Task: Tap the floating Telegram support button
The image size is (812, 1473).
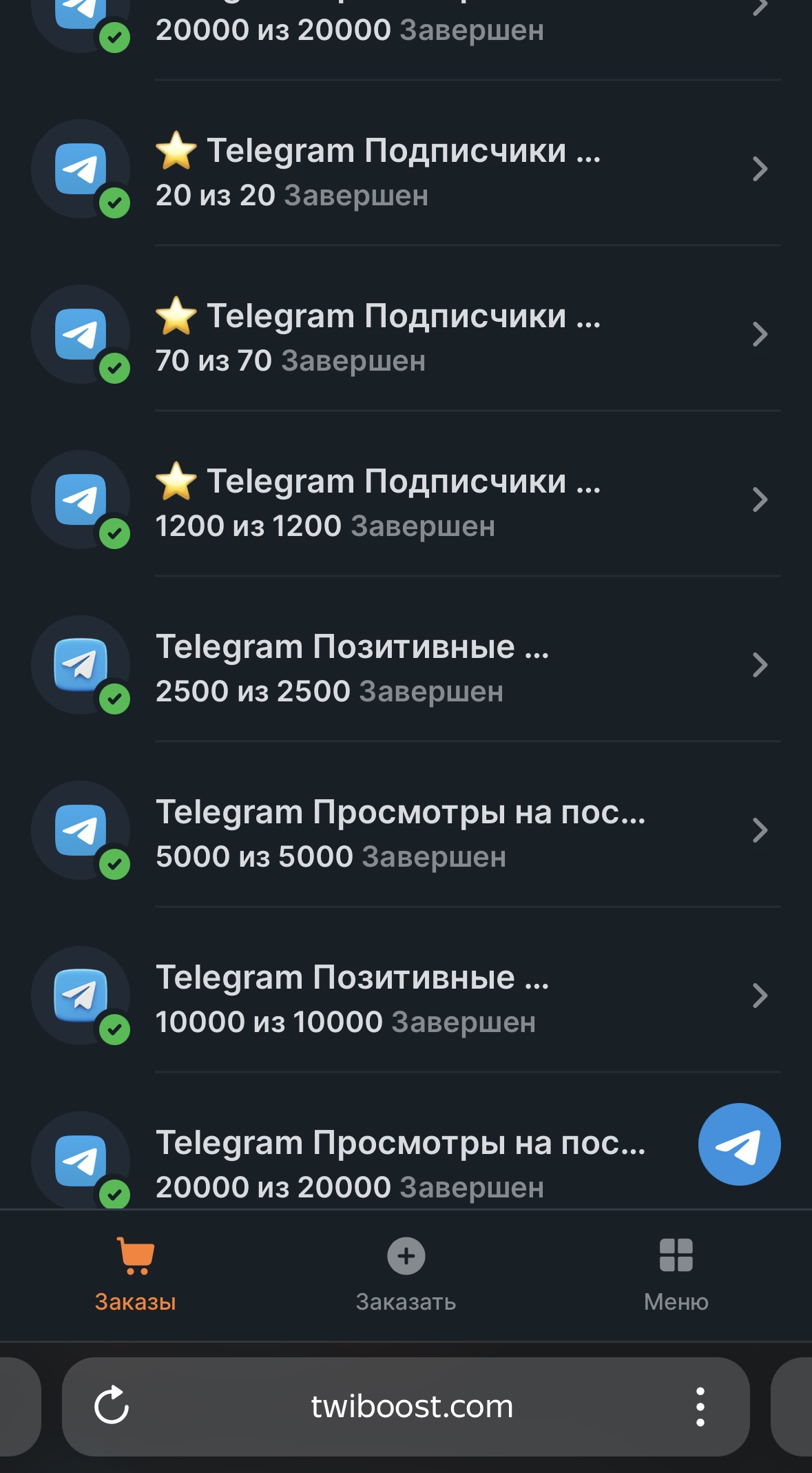Action: tap(739, 1144)
